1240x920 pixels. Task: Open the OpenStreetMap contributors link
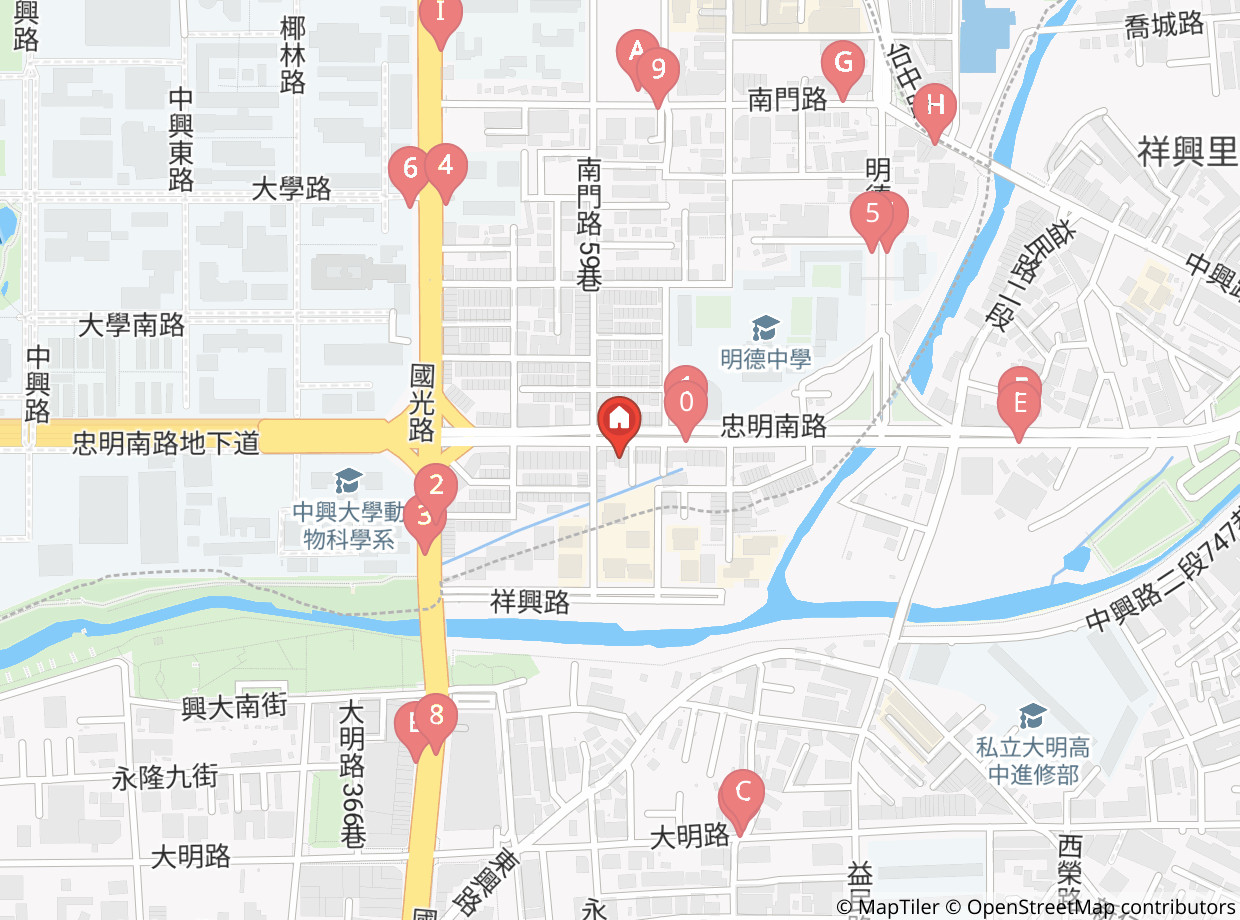(x=1100, y=907)
